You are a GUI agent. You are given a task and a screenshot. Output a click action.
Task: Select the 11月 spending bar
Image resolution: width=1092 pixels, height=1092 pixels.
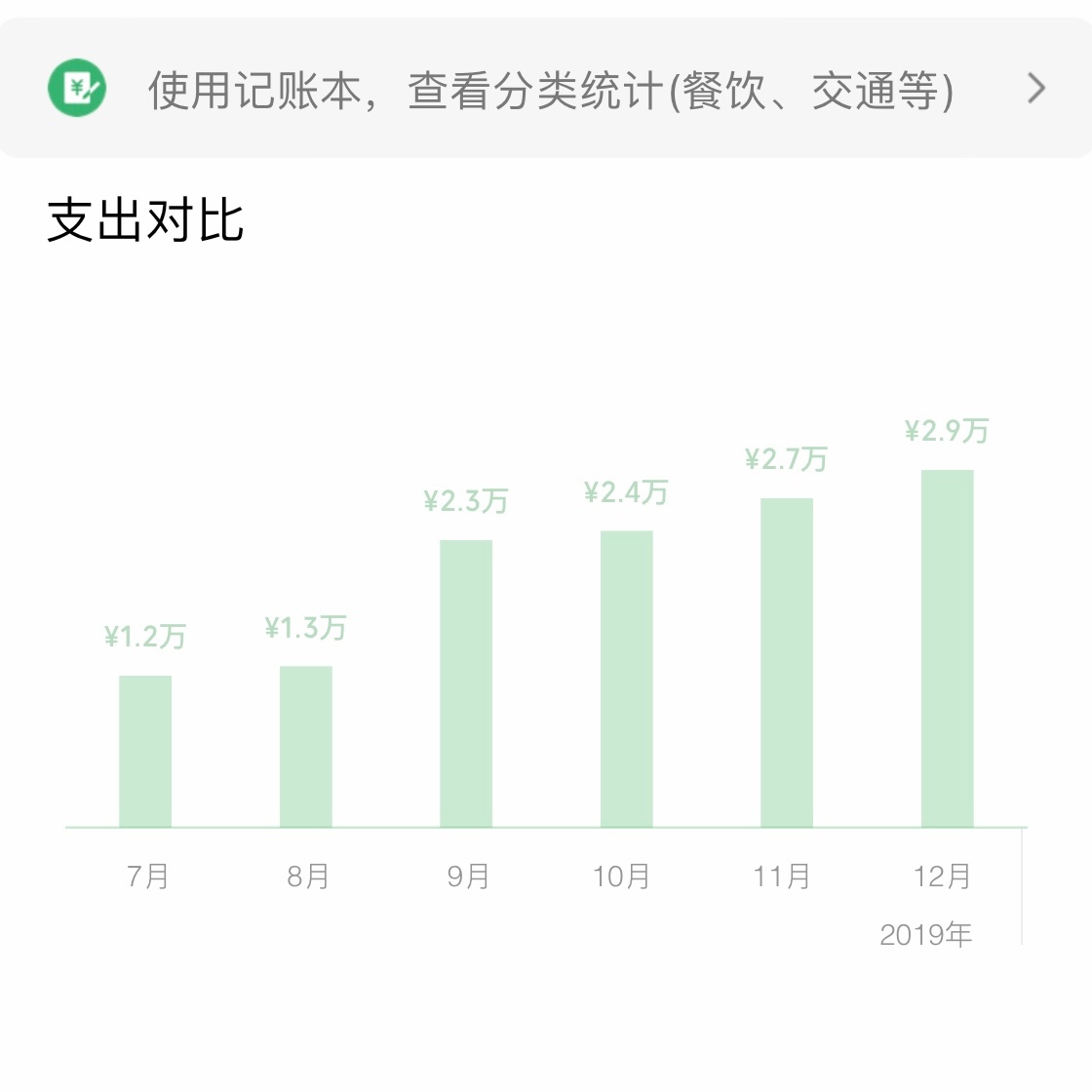tap(787, 663)
